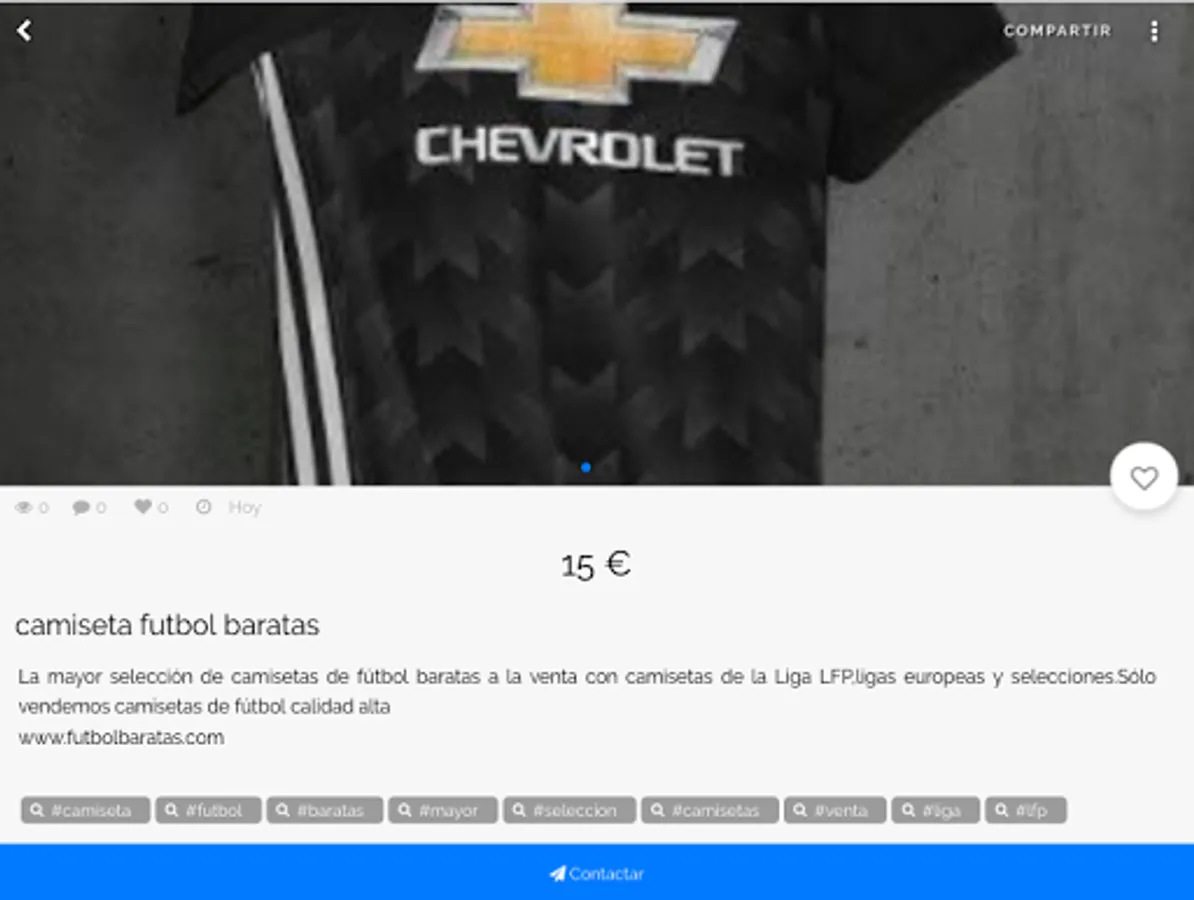The height and width of the screenshot is (900, 1194).
Task: Select the #venta tag chip
Action: pos(835,810)
